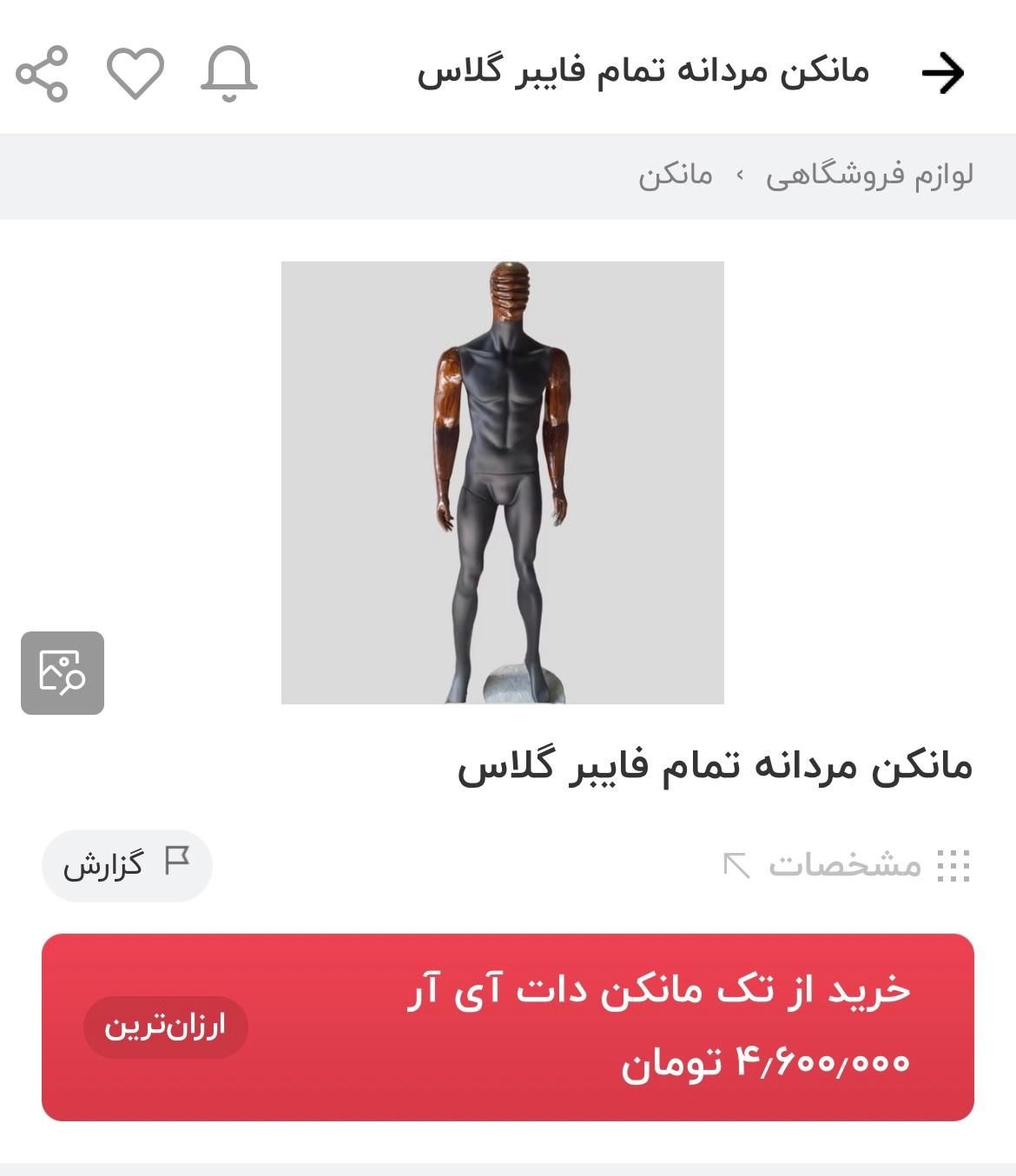Viewport: 1016px width, 1176px height.
Task: Open visual image search icon
Action: [63, 673]
